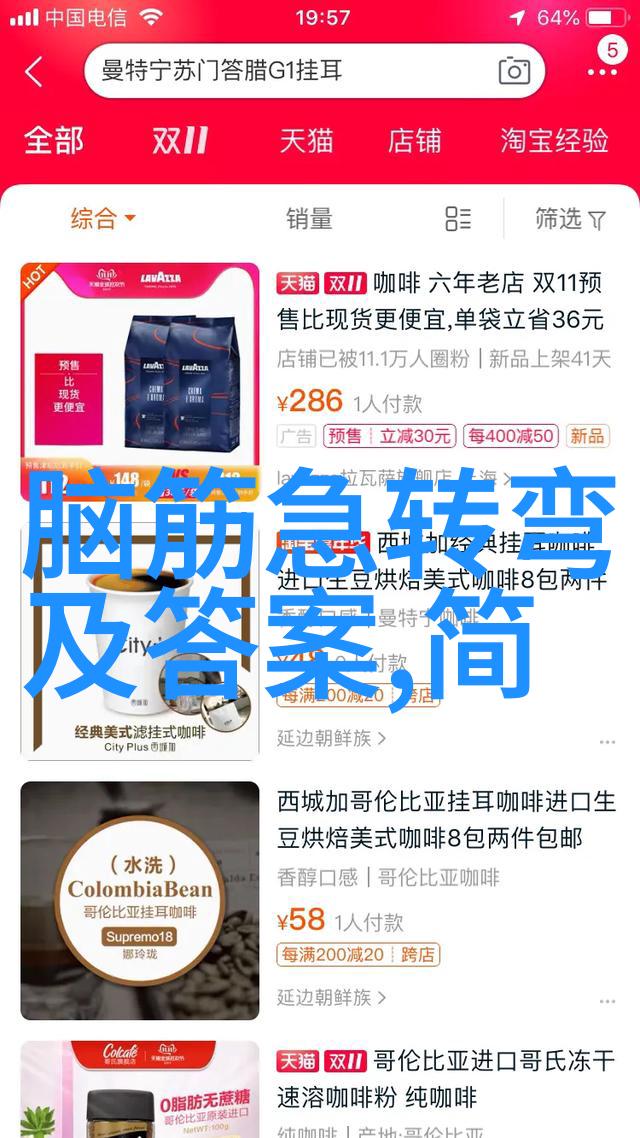Toggle the list/grid layout view

tap(458, 218)
